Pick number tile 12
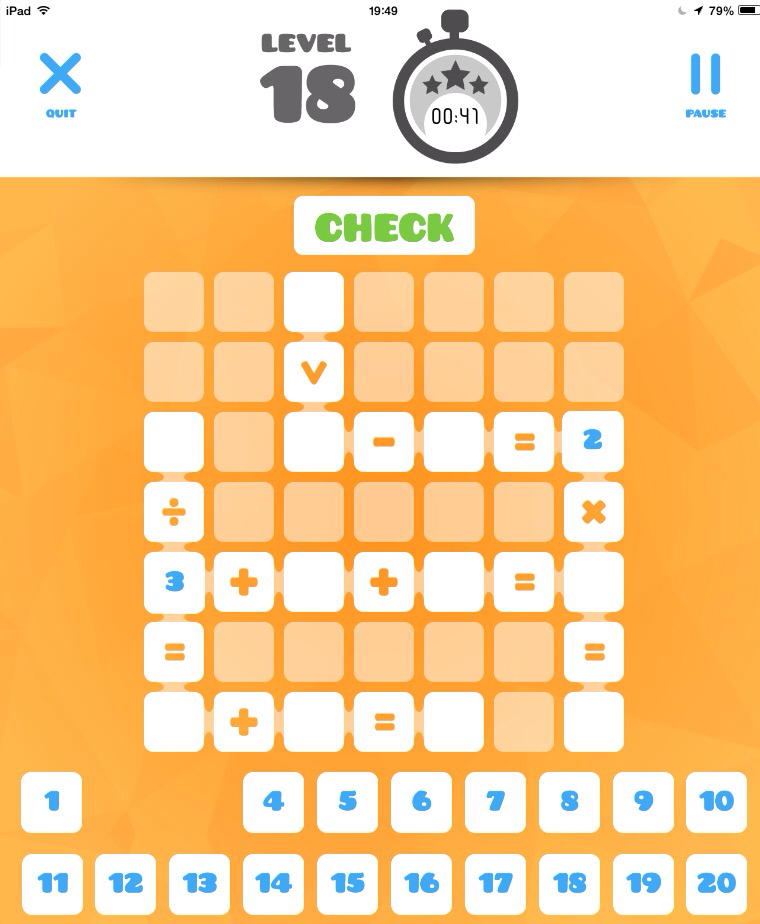This screenshot has height=924, width=760. click(x=126, y=884)
